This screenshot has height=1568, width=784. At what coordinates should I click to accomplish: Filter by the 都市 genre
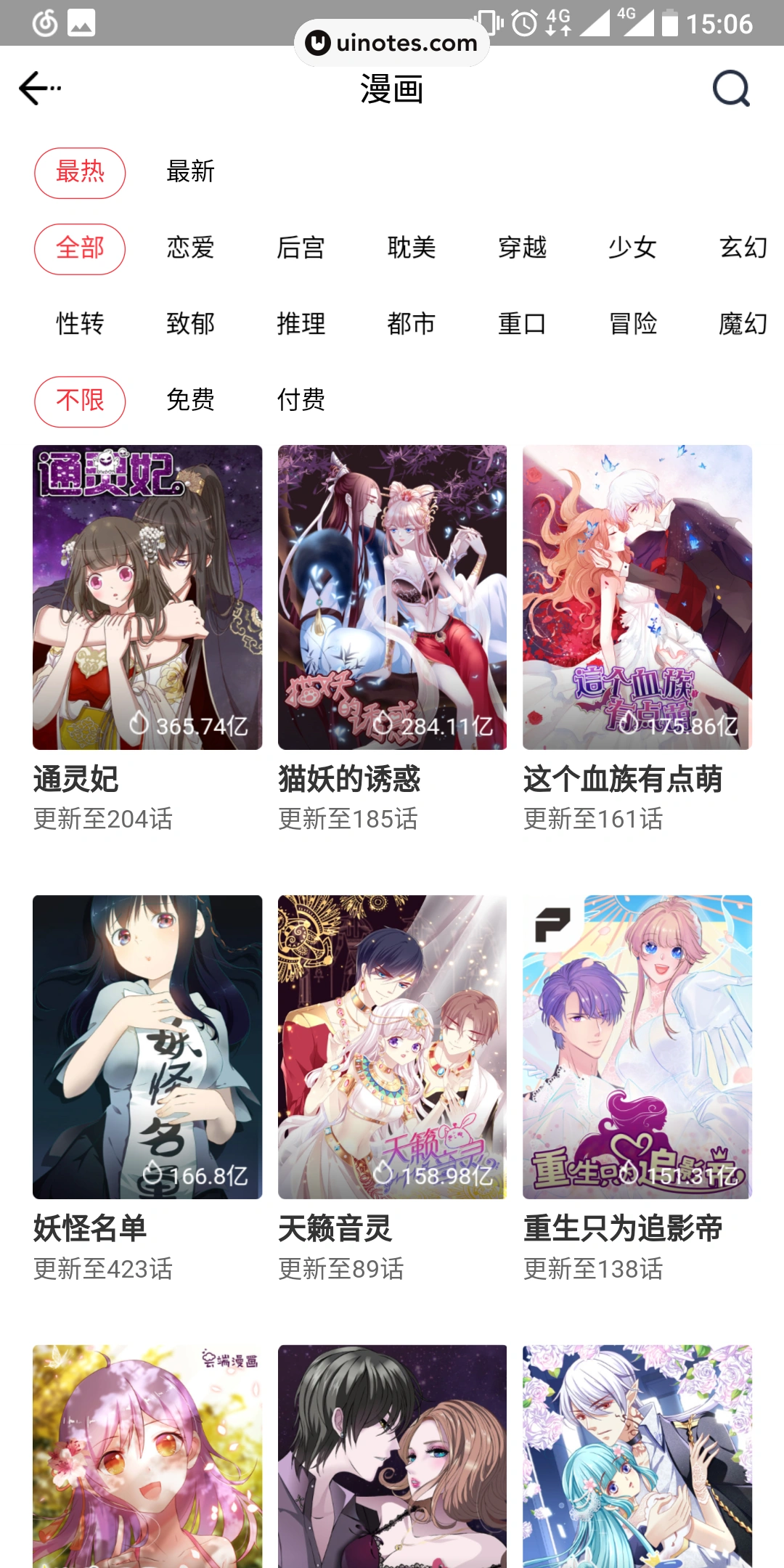(x=411, y=324)
